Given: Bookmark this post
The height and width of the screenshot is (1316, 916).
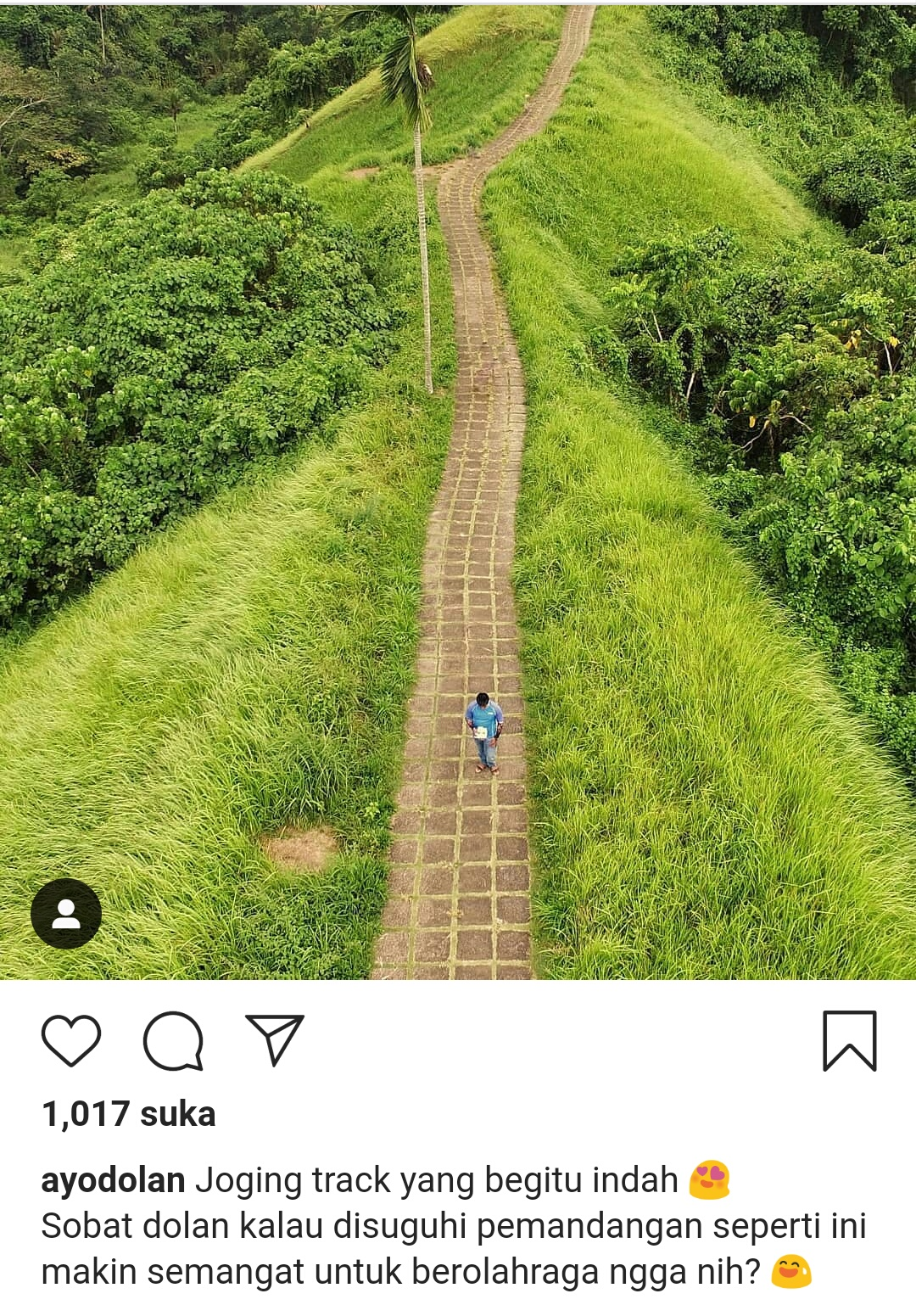Looking at the screenshot, I should coord(849,1040).
